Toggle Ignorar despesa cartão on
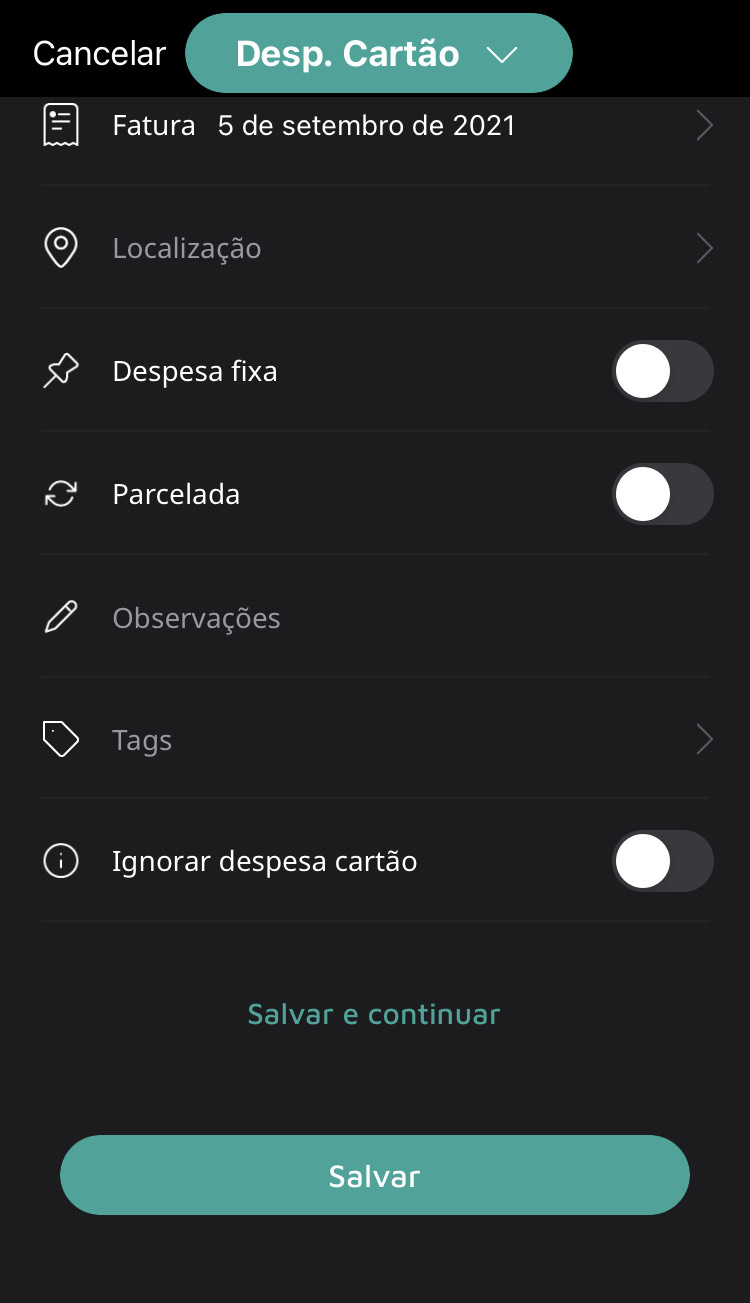The width and height of the screenshot is (750, 1303). (x=662, y=861)
